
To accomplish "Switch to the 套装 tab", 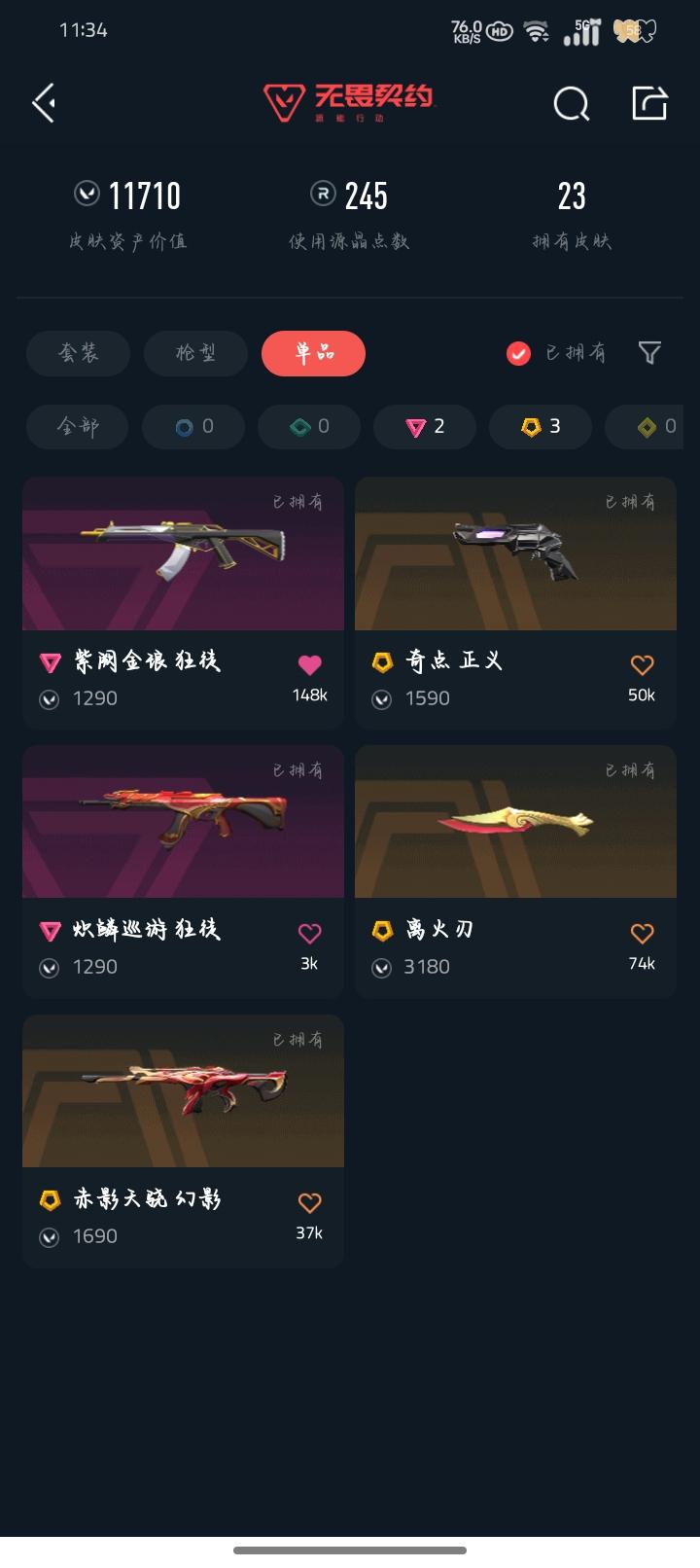I will click(x=79, y=353).
